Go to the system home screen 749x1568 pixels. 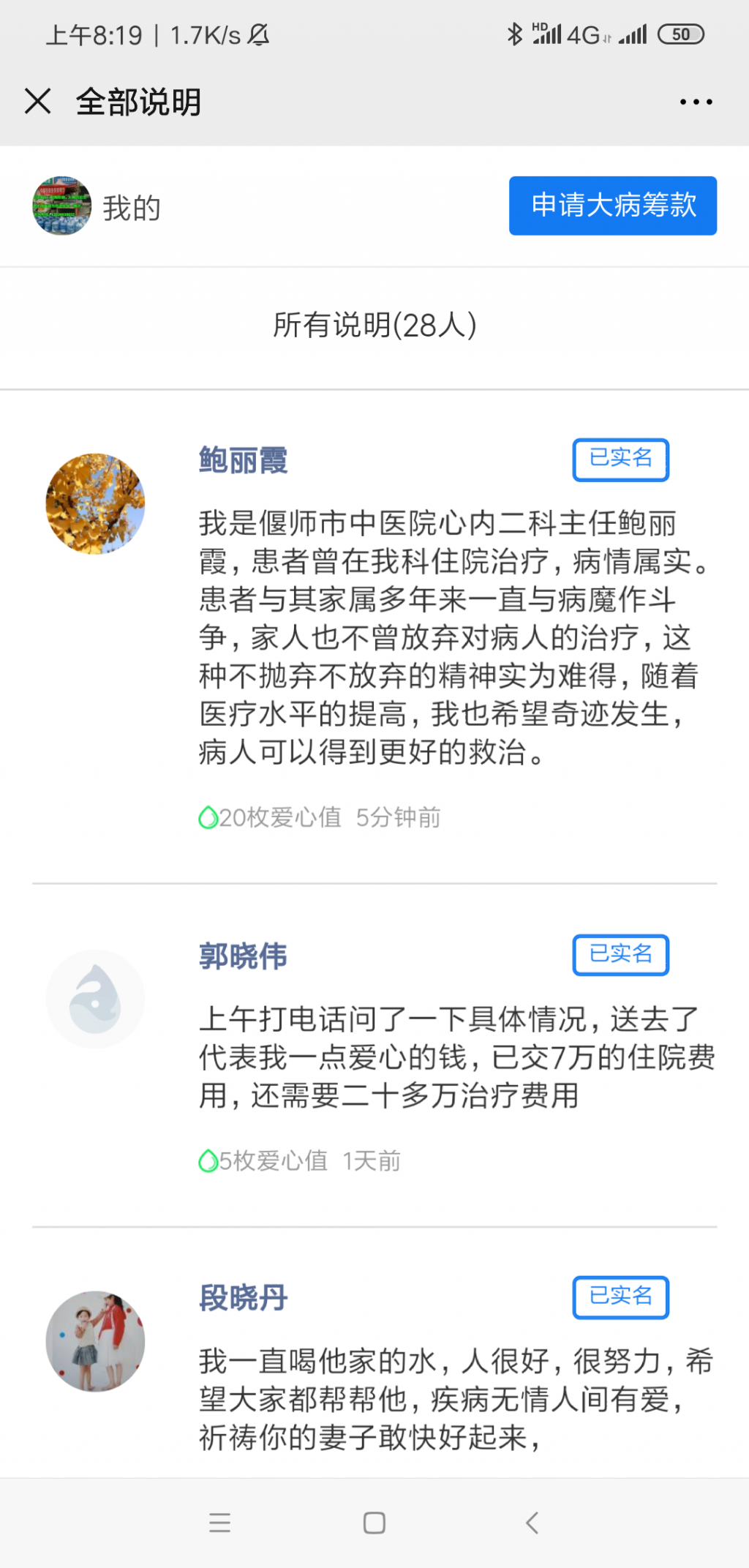pyautogui.click(x=374, y=1523)
